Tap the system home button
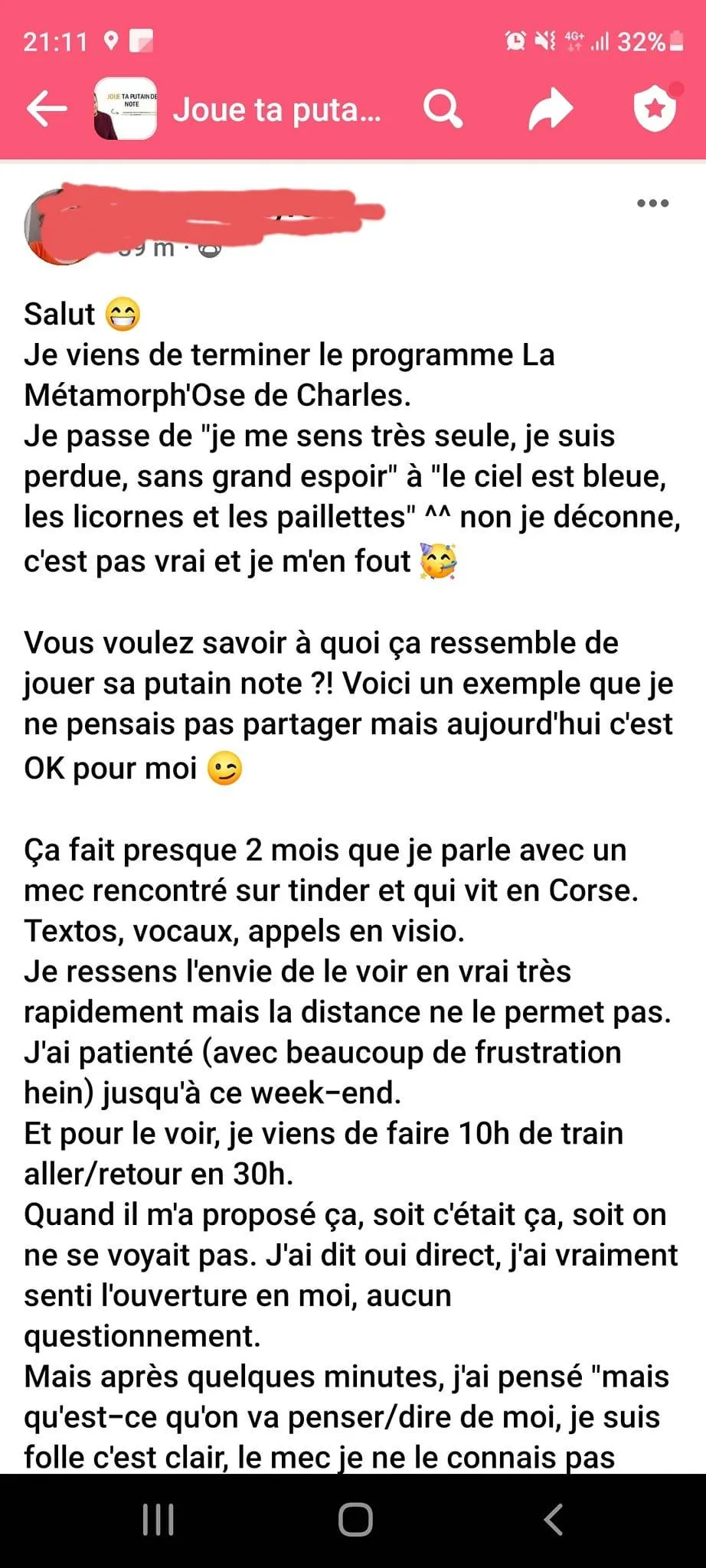Screen dimensions: 706x1568 (355, 1520)
